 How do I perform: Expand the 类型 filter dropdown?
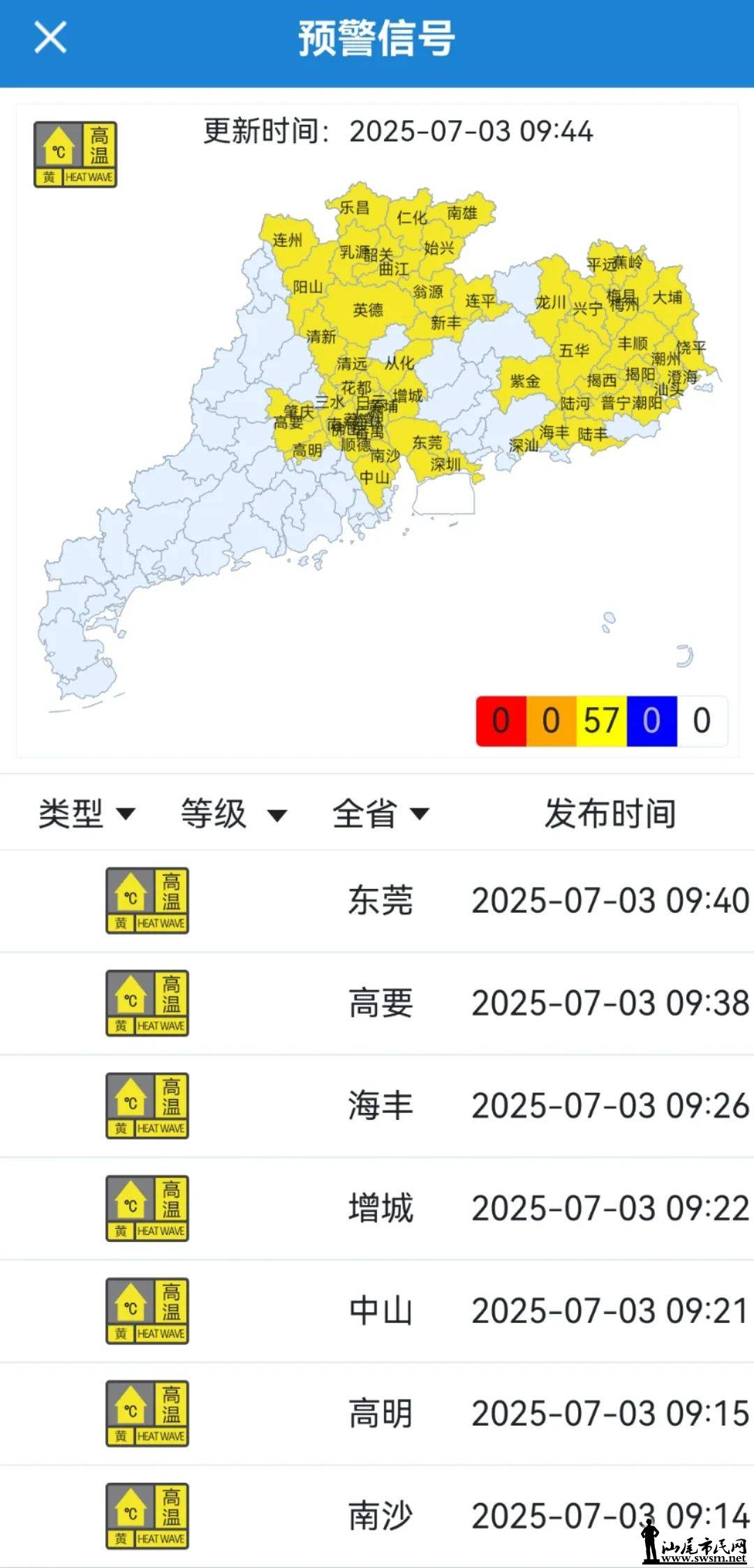[87, 814]
